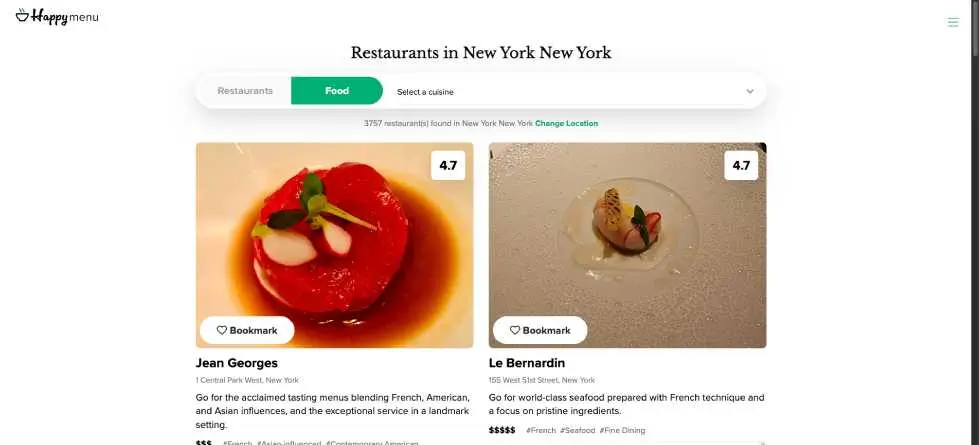Tap the Change Location link
979x445 pixels.
click(x=566, y=124)
